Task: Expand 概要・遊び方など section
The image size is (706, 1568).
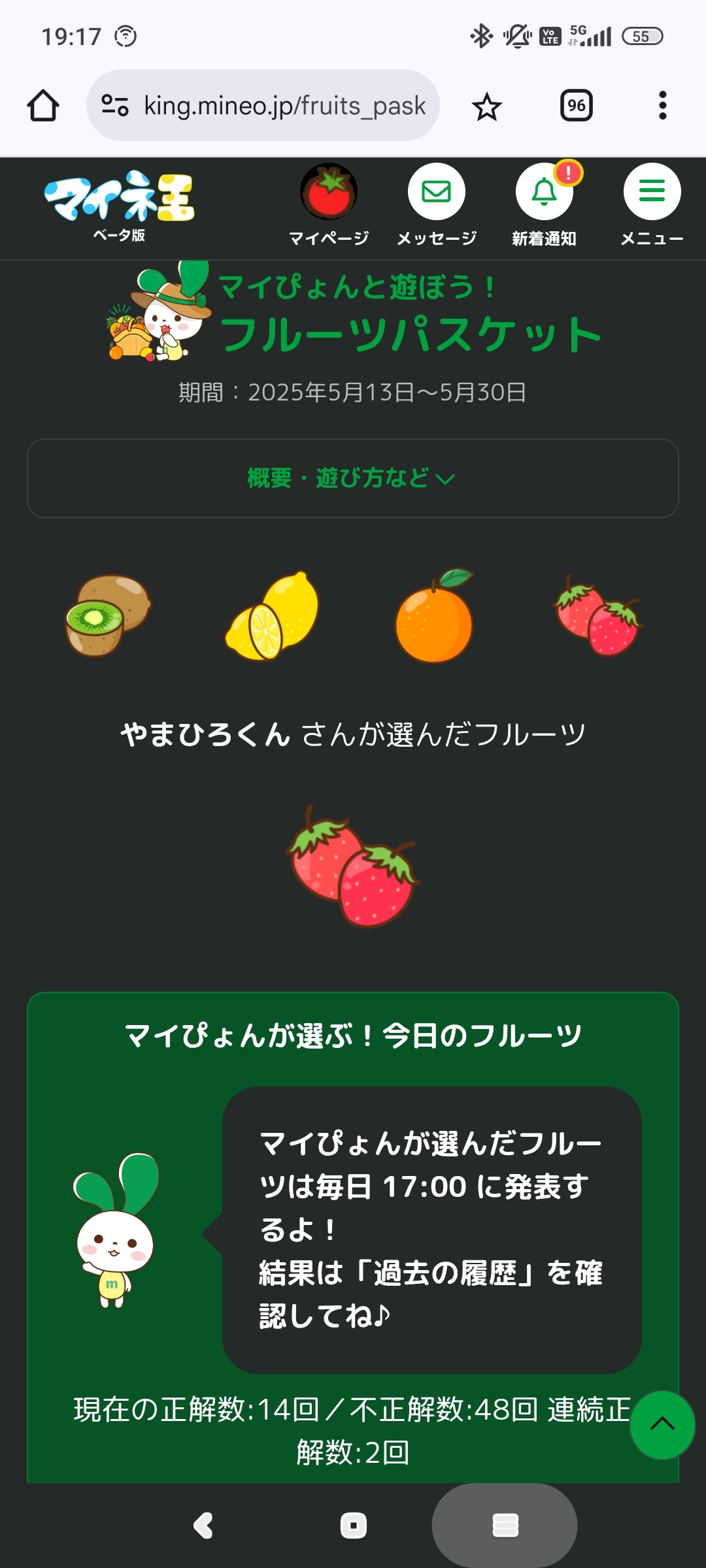Action: [352, 478]
